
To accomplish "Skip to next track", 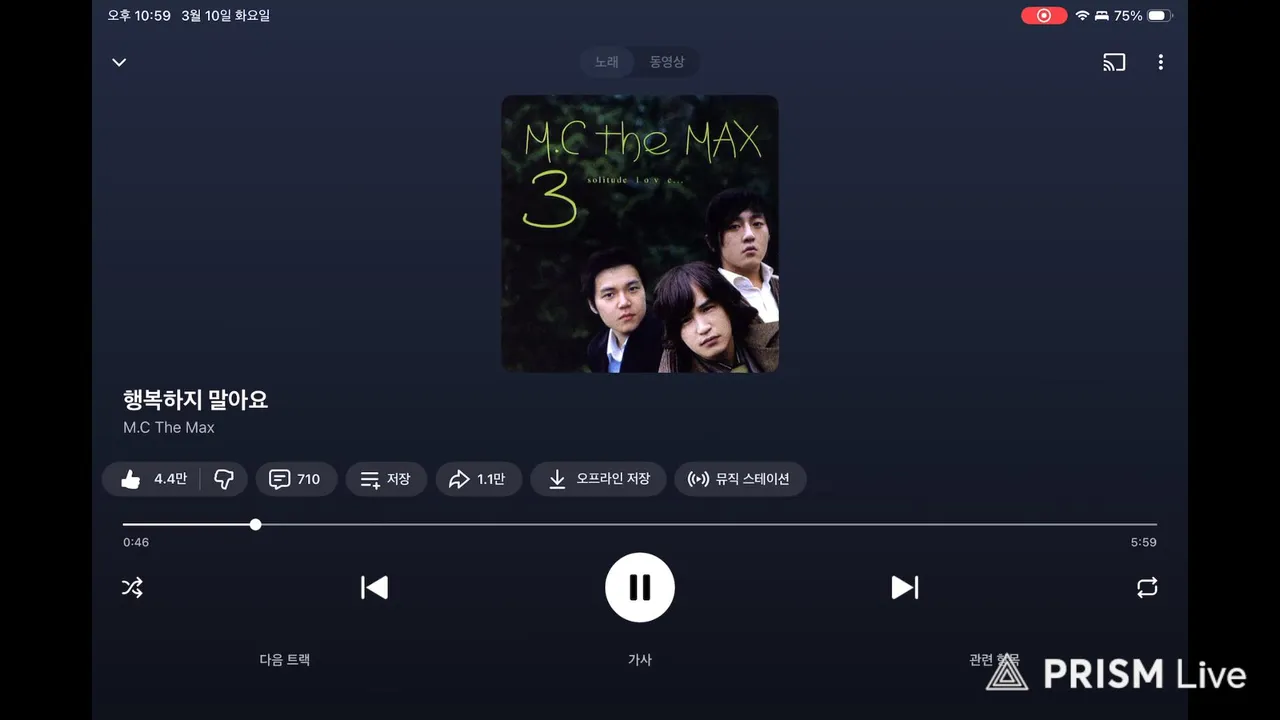I will click(905, 587).
